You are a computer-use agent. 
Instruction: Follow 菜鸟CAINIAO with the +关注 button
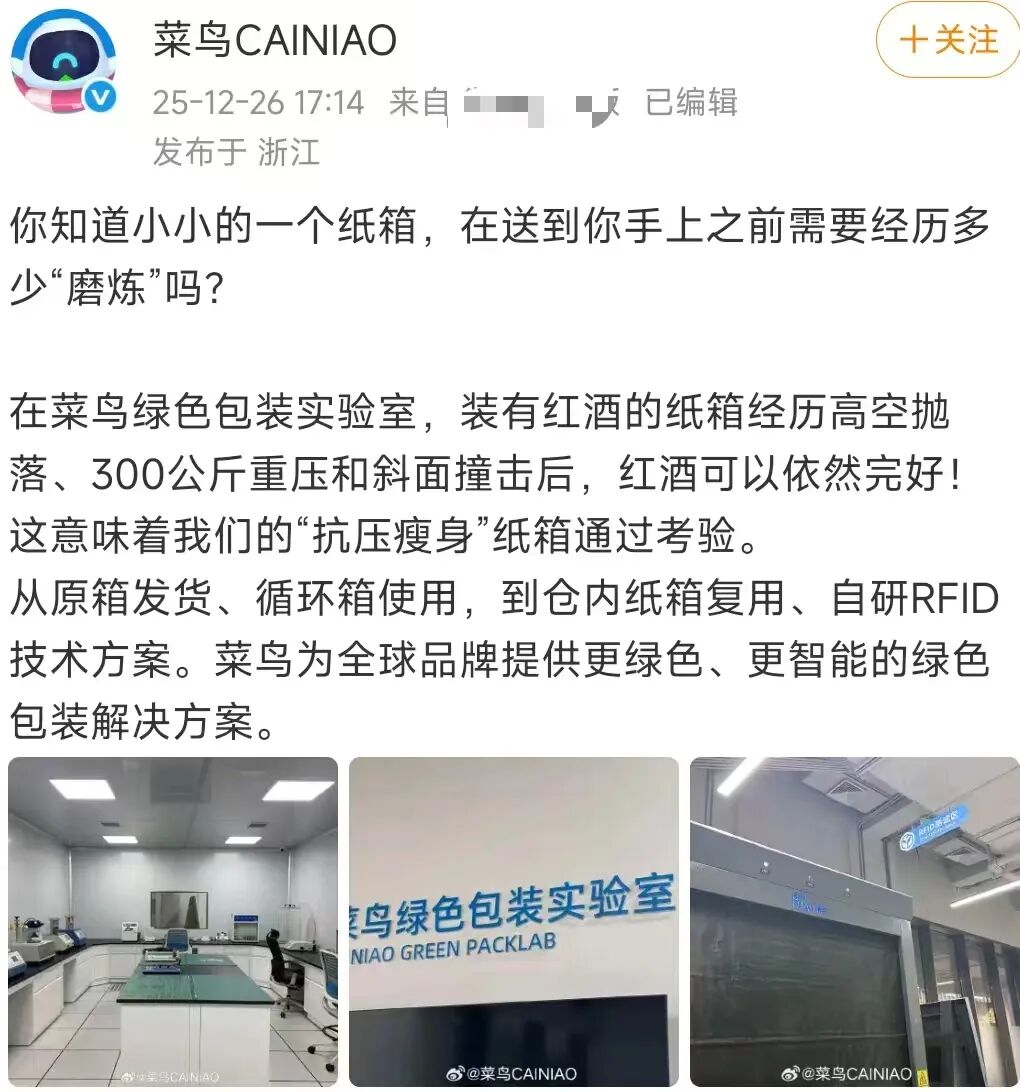pyautogui.click(x=948, y=41)
